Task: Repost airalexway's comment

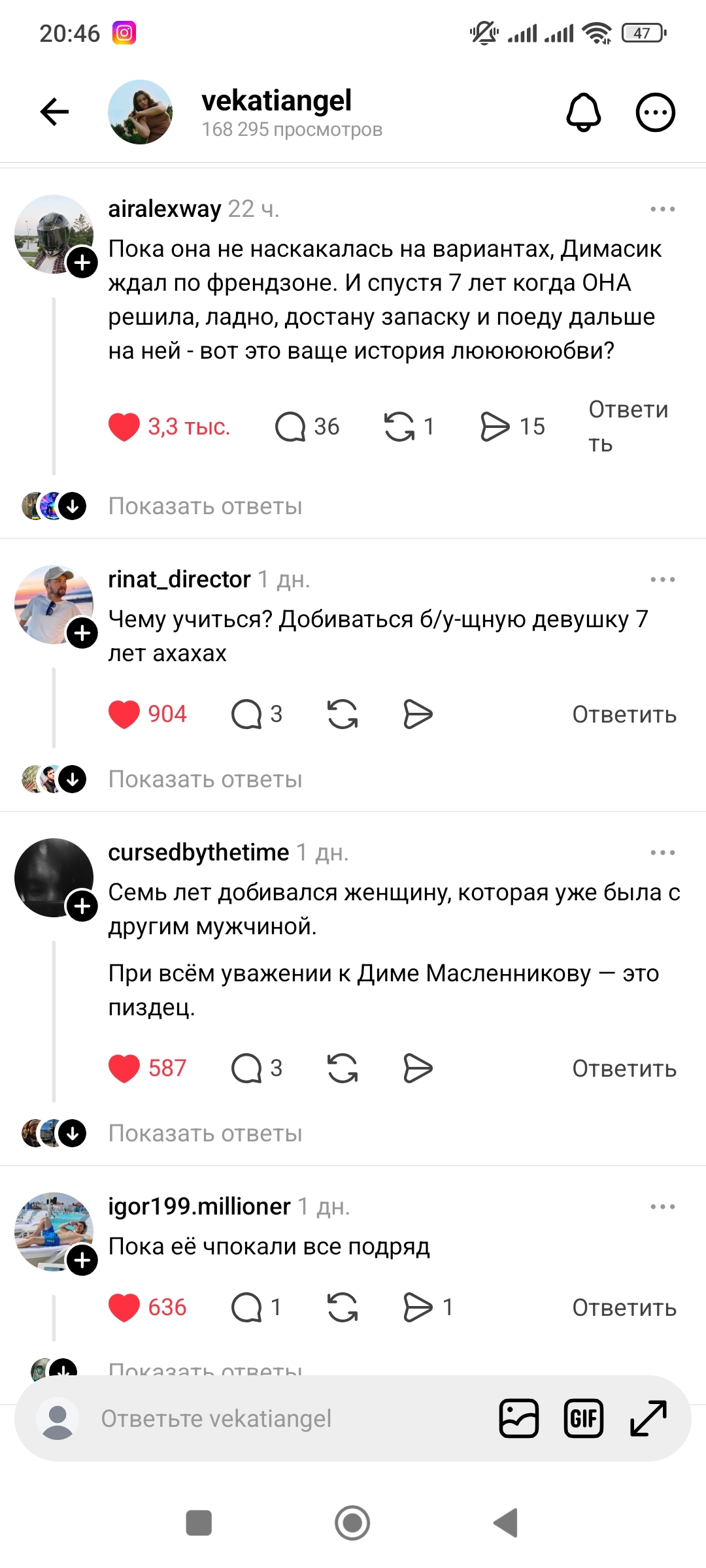Action: (x=399, y=427)
